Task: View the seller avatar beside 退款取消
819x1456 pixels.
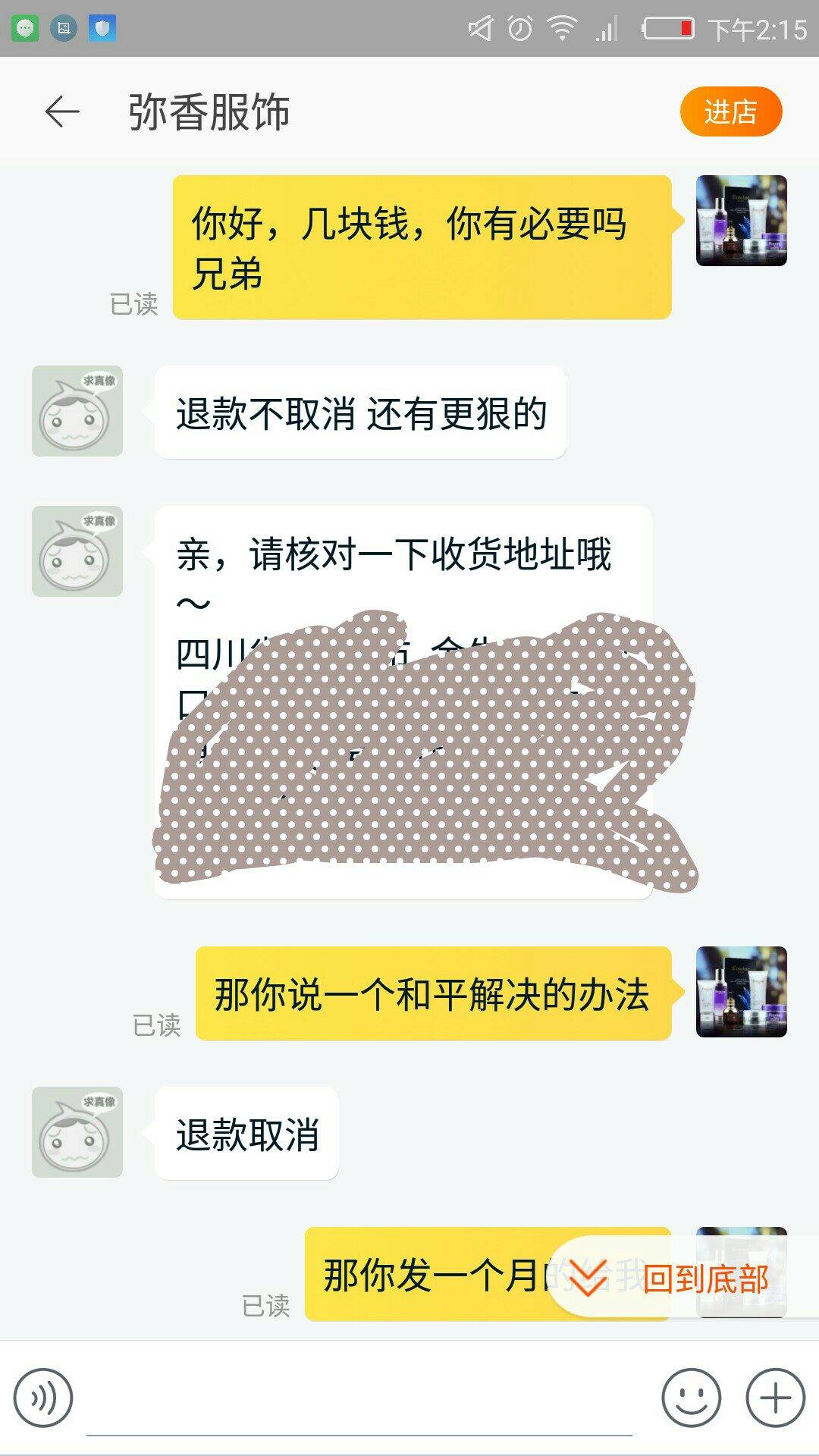Action: (x=77, y=1131)
